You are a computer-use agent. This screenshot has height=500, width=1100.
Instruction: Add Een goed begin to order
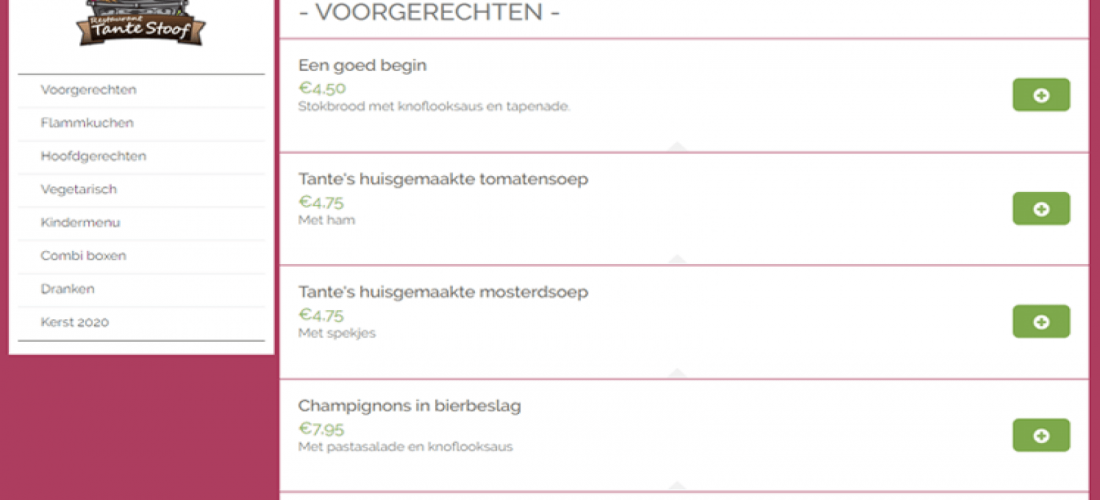[1041, 95]
